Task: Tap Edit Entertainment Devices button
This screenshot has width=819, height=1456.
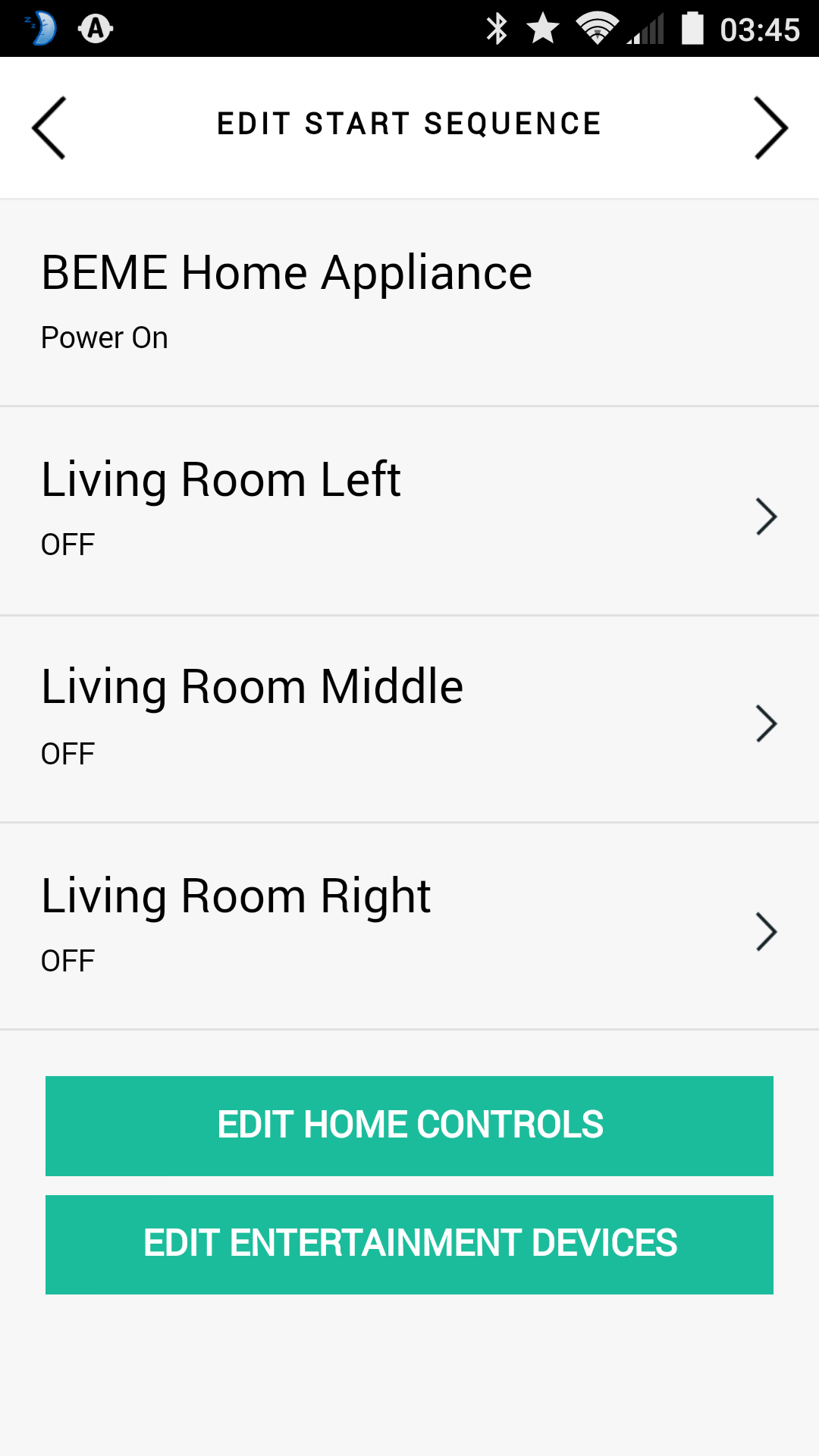Action: (x=409, y=1244)
